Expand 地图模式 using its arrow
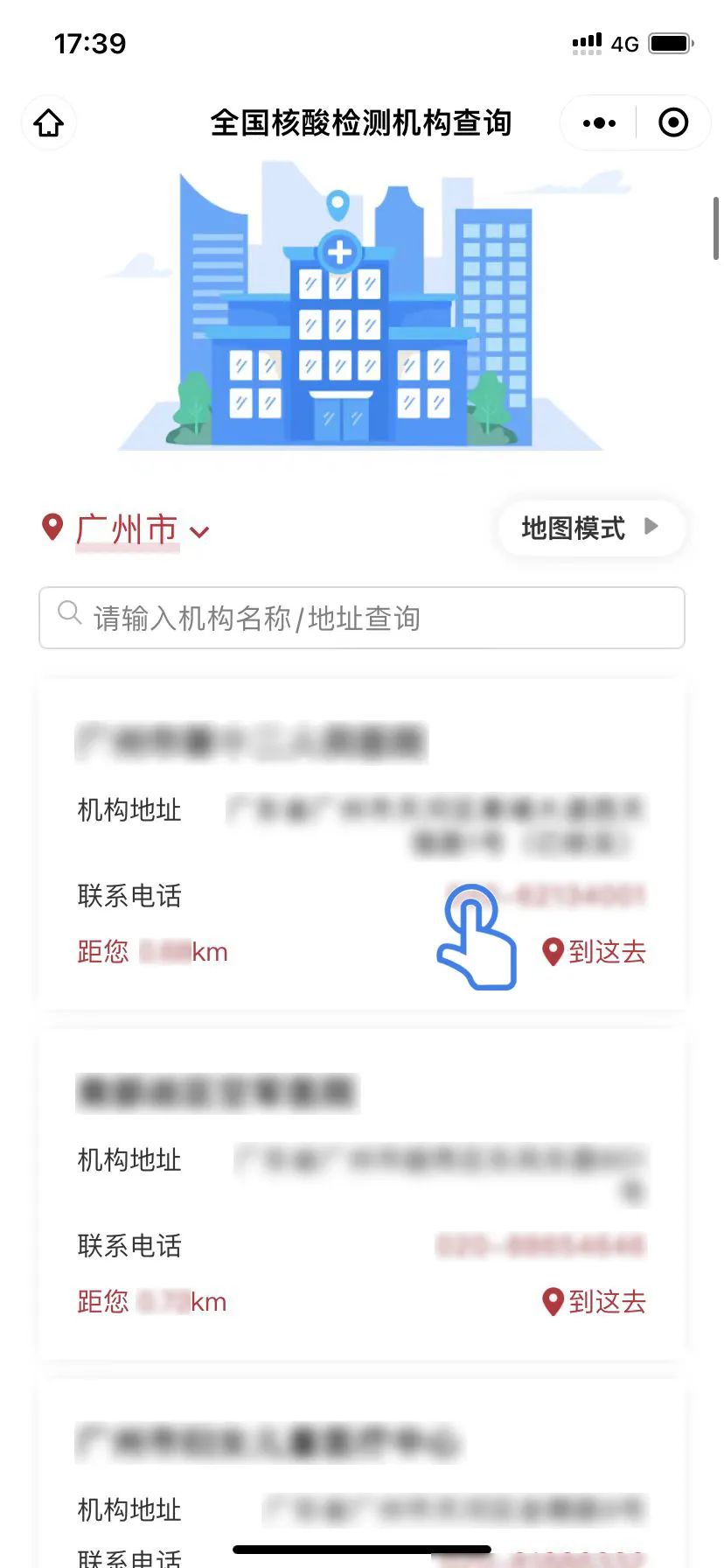The height and width of the screenshot is (1568, 724). (x=651, y=527)
